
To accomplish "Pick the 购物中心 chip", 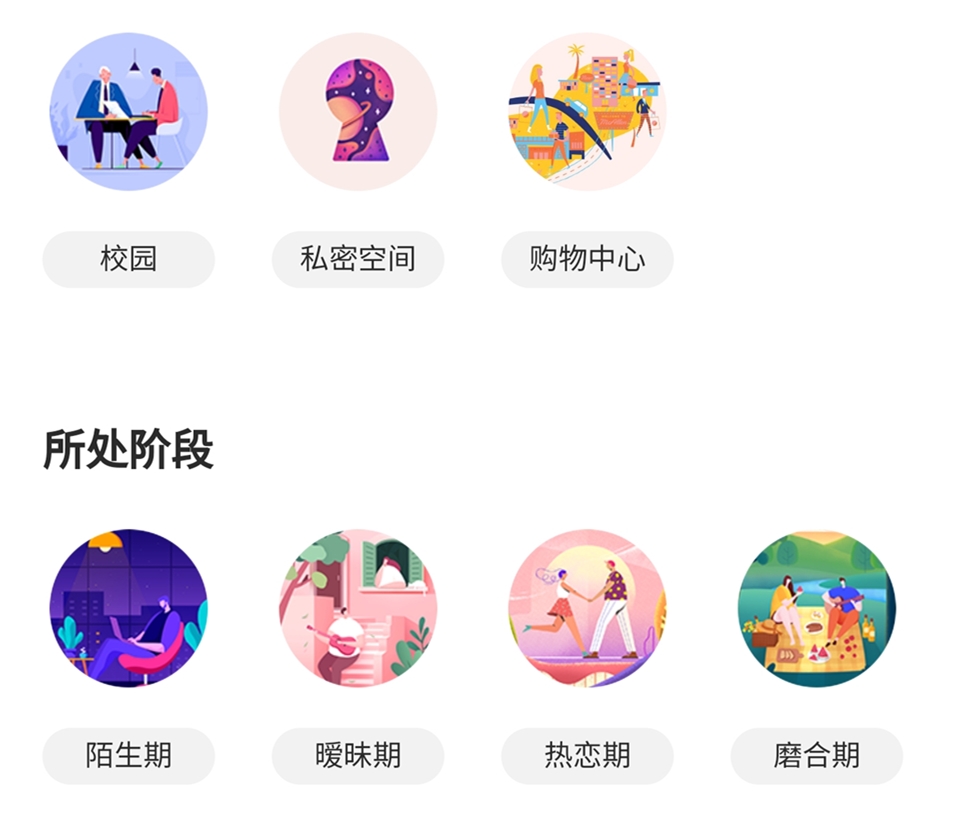I will [587, 260].
